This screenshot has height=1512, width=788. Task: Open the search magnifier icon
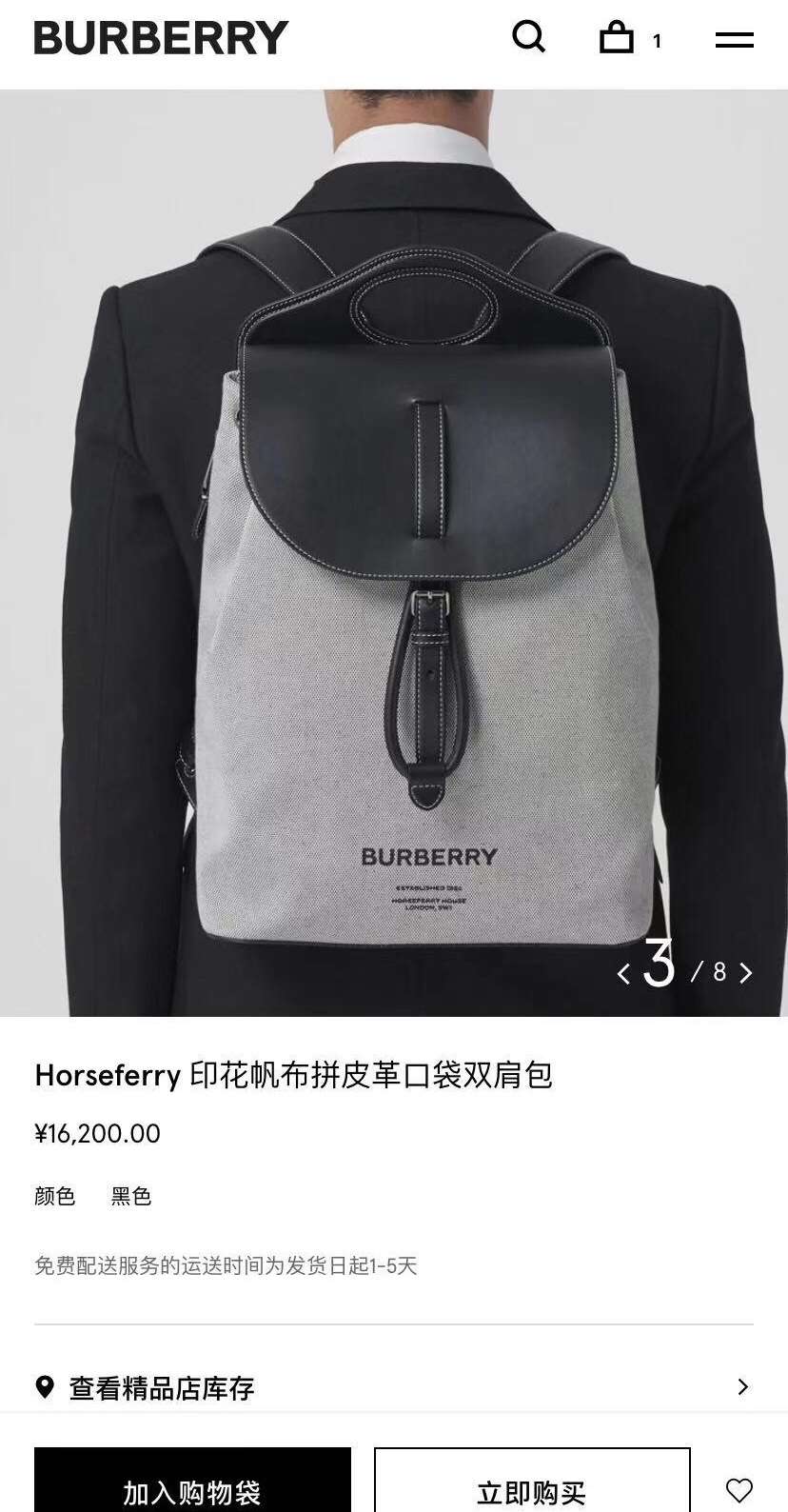point(528,38)
